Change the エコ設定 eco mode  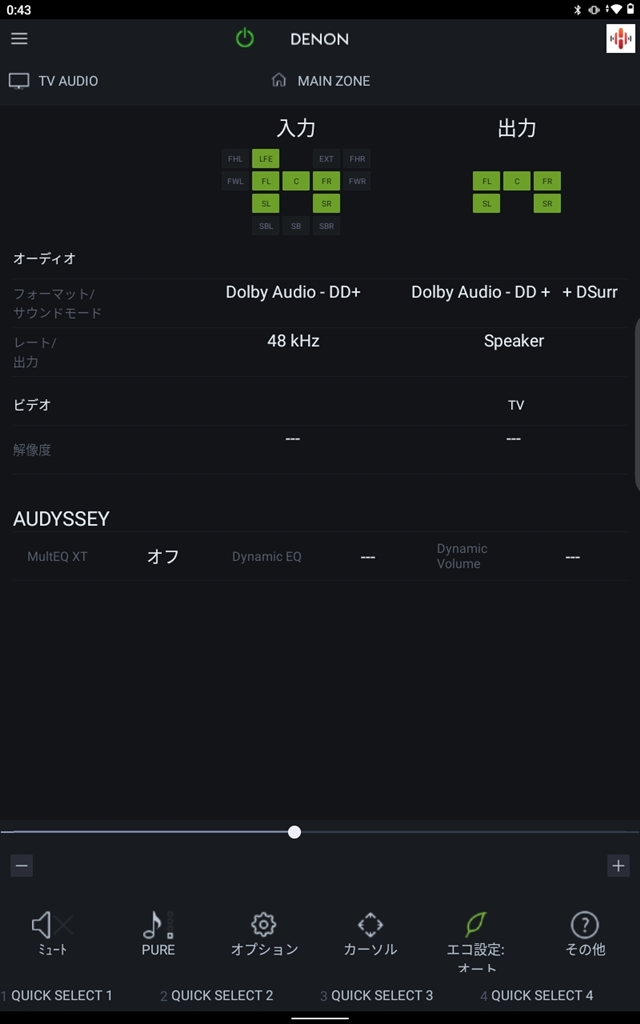[x=476, y=938]
